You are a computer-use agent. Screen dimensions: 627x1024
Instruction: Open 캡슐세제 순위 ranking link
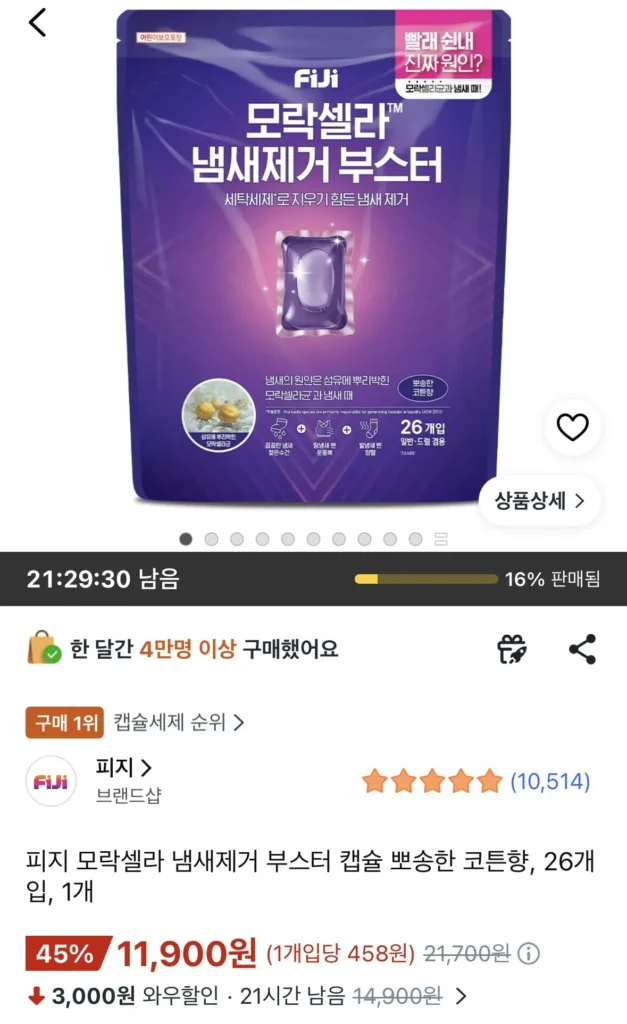(179, 722)
